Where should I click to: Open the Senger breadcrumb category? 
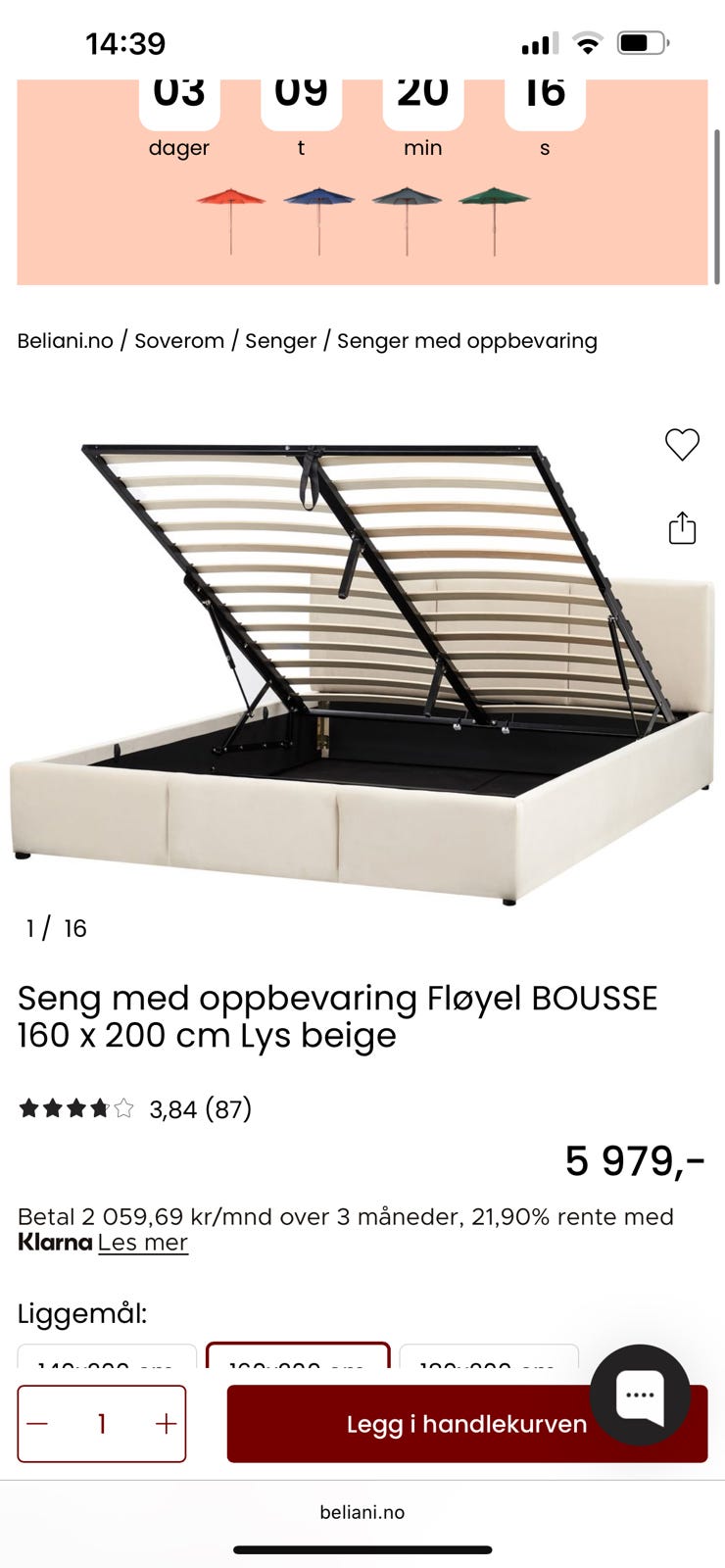(x=282, y=340)
